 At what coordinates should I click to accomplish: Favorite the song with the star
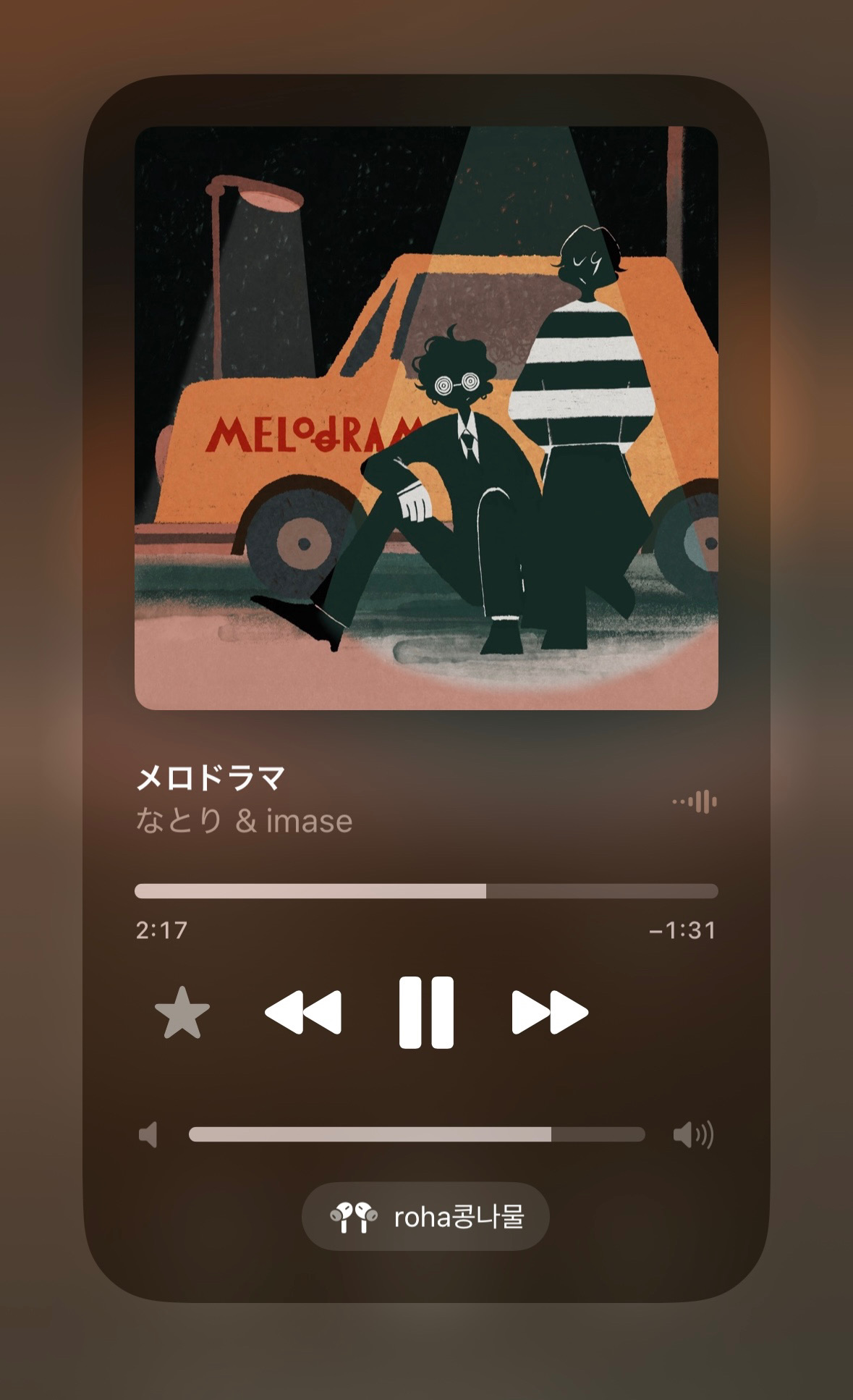[182, 1013]
